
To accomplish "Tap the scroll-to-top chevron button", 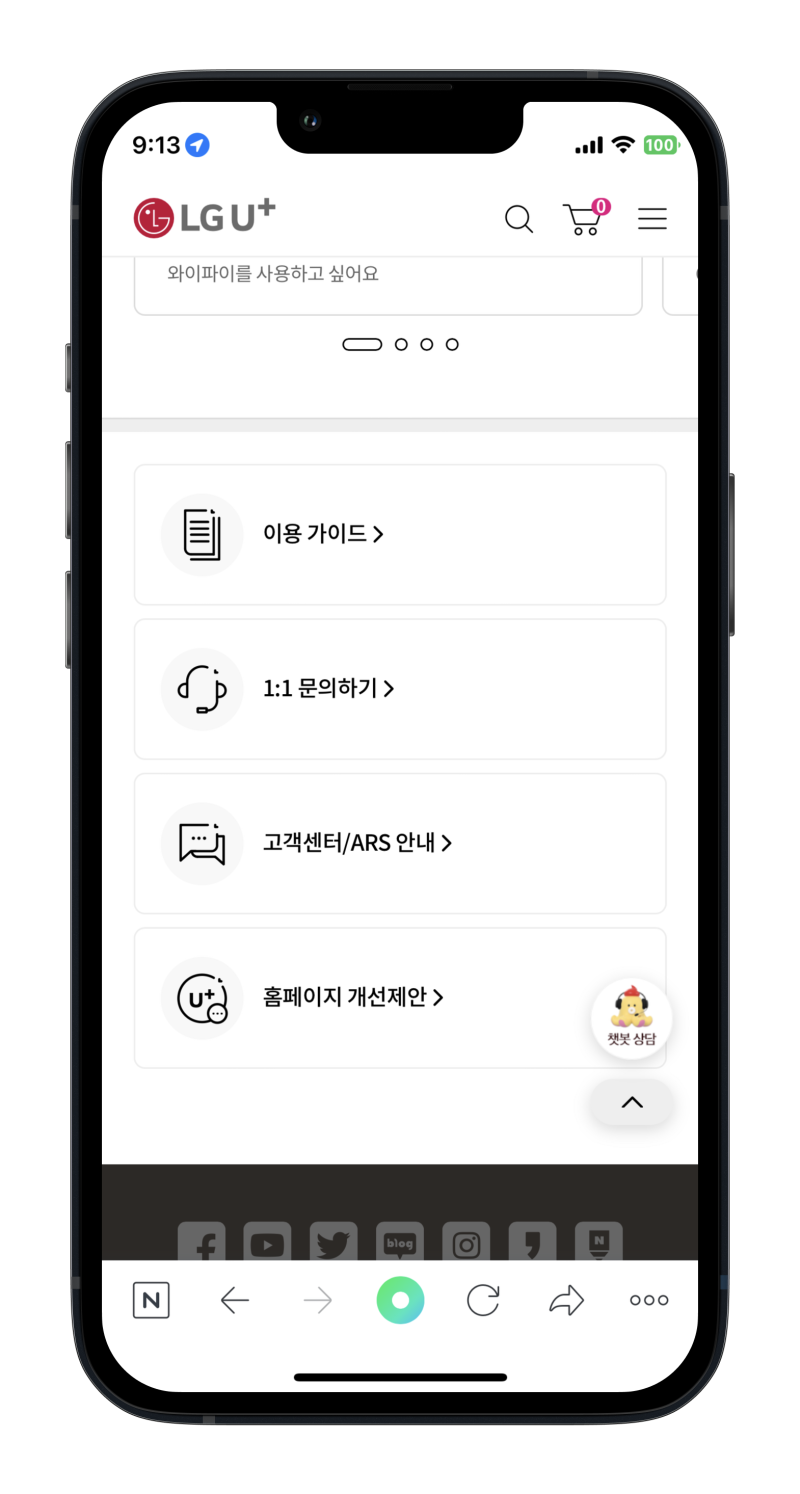I will pyautogui.click(x=631, y=1102).
